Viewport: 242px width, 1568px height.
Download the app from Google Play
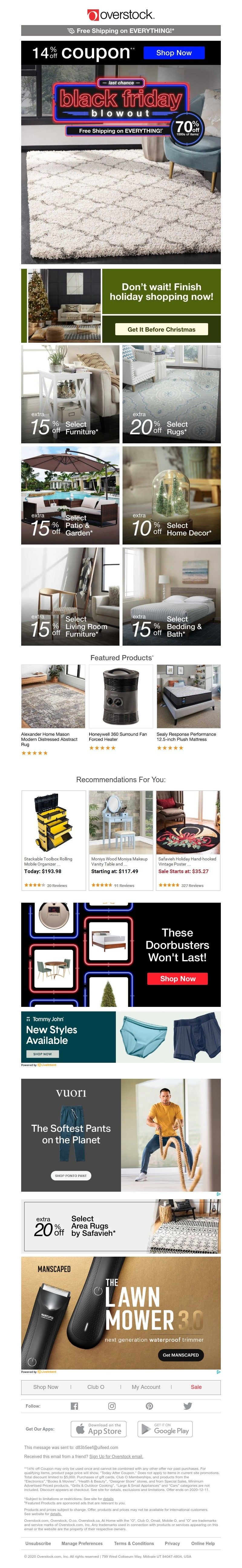pos(165,1428)
